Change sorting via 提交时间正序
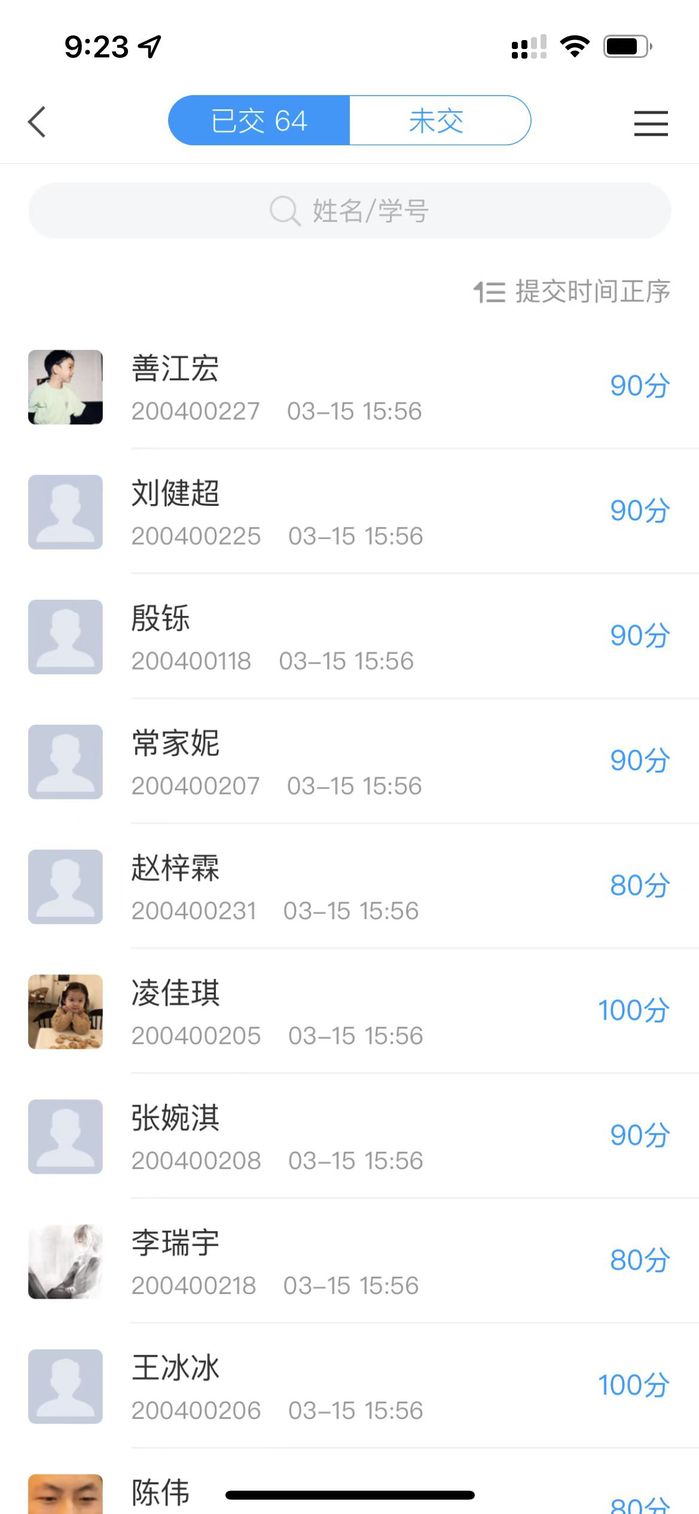The width and height of the screenshot is (699, 1514). tap(572, 291)
